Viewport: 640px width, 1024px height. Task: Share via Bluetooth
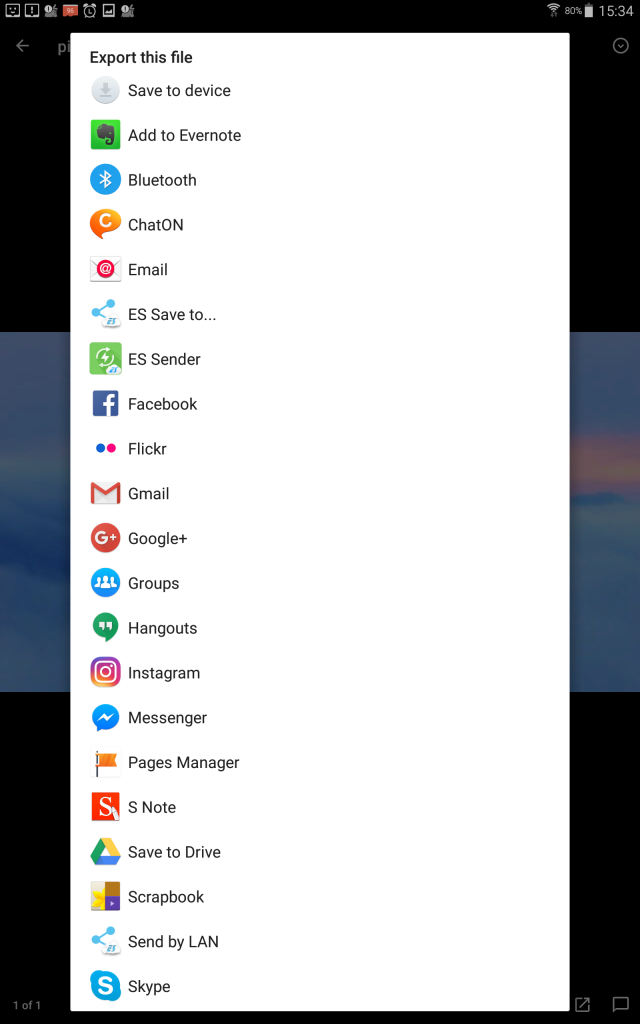320,180
